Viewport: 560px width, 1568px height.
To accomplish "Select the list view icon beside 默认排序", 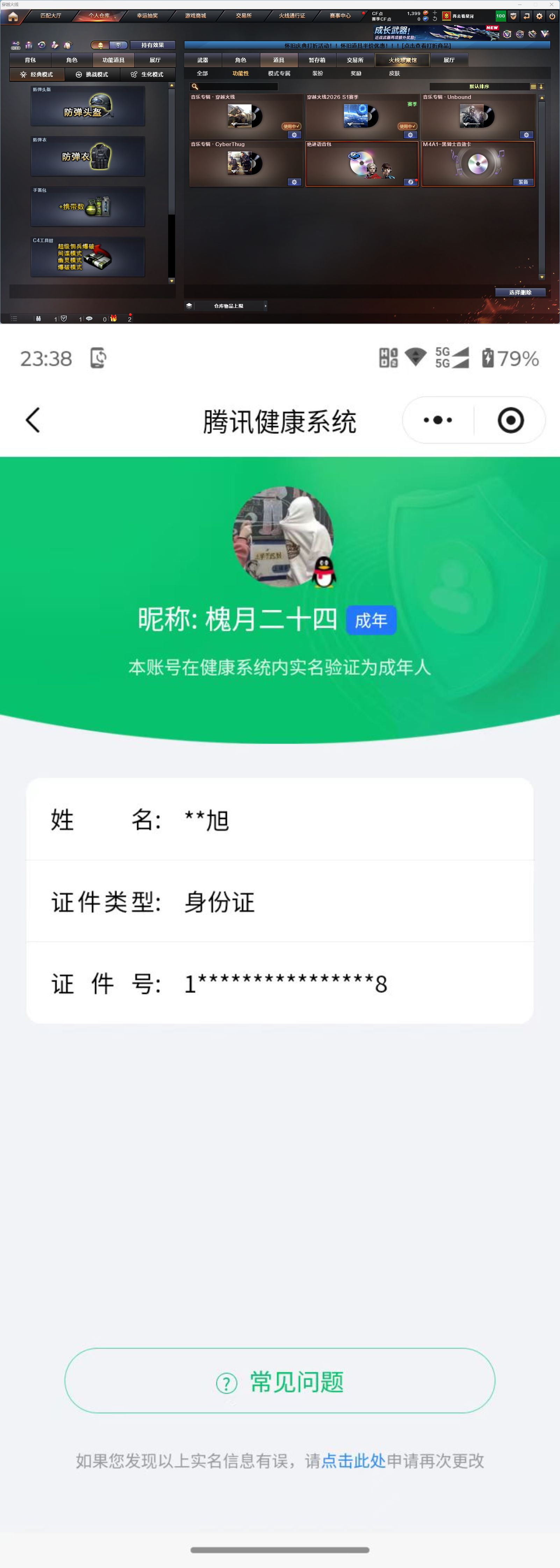I will (533, 86).
